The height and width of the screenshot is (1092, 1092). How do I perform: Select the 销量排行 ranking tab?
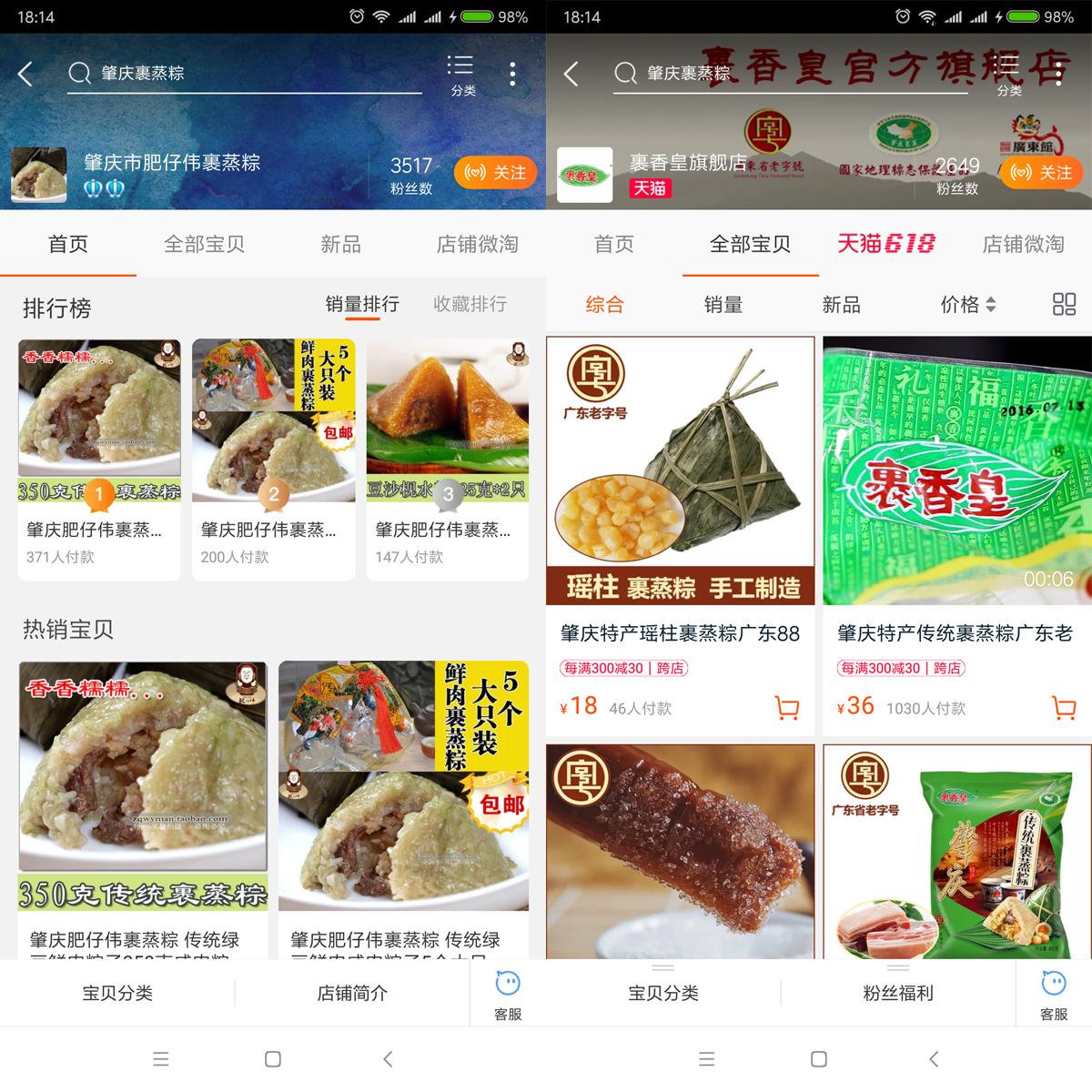[x=362, y=304]
